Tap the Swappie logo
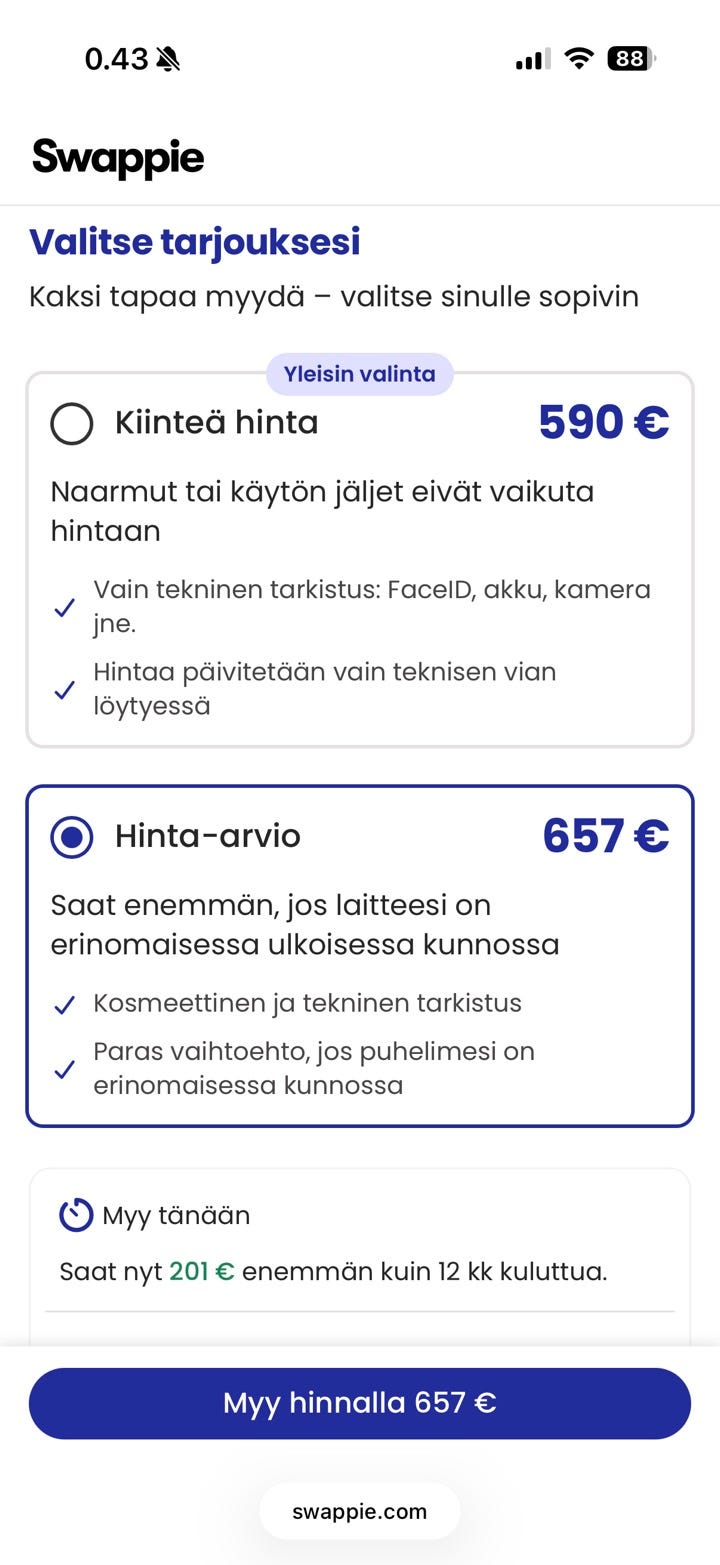 (117, 157)
